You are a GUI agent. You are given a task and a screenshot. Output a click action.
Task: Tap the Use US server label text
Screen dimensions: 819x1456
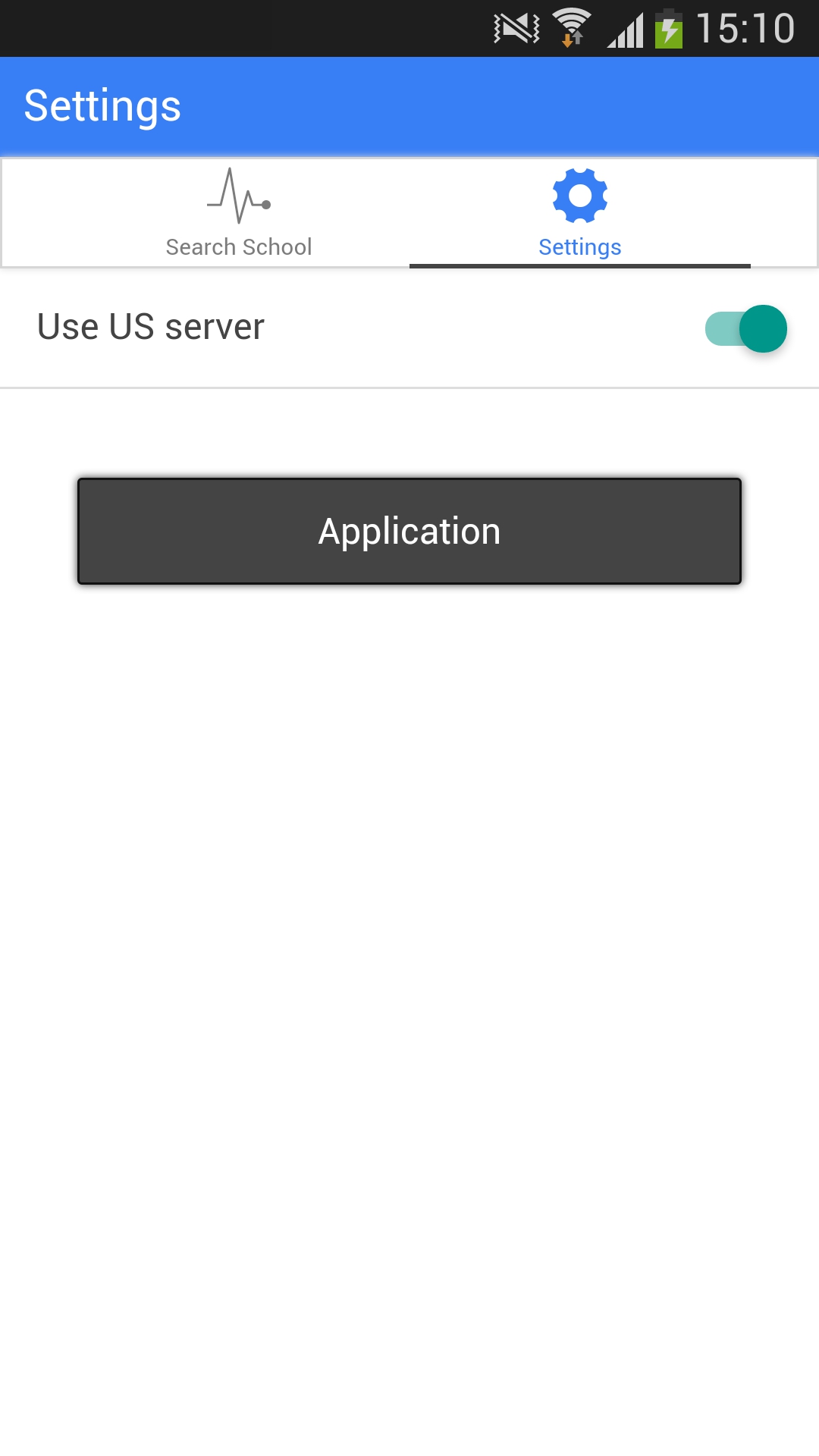[151, 326]
